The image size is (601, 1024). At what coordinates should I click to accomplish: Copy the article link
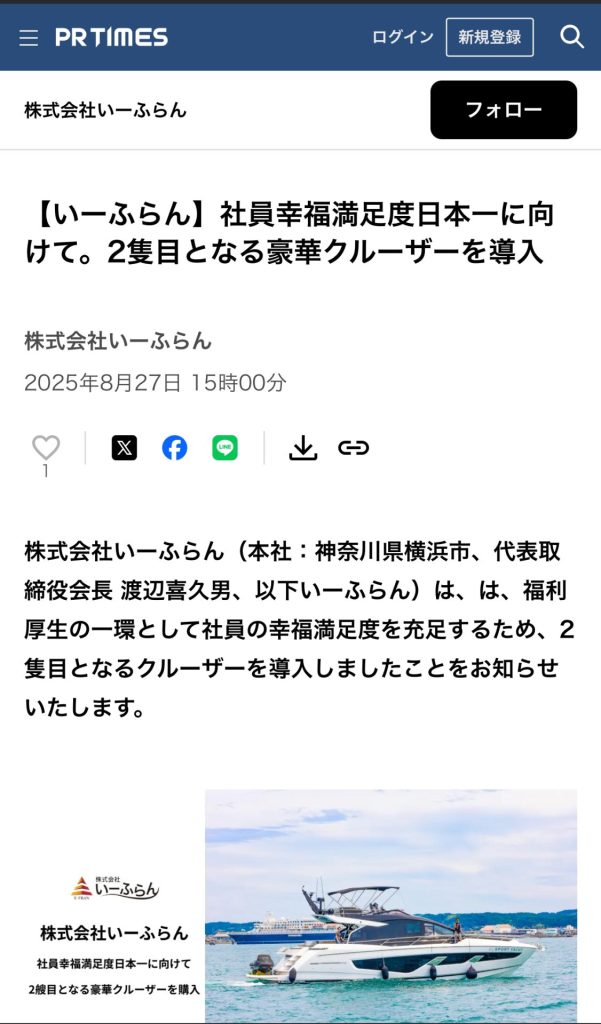tap(353, 448)
